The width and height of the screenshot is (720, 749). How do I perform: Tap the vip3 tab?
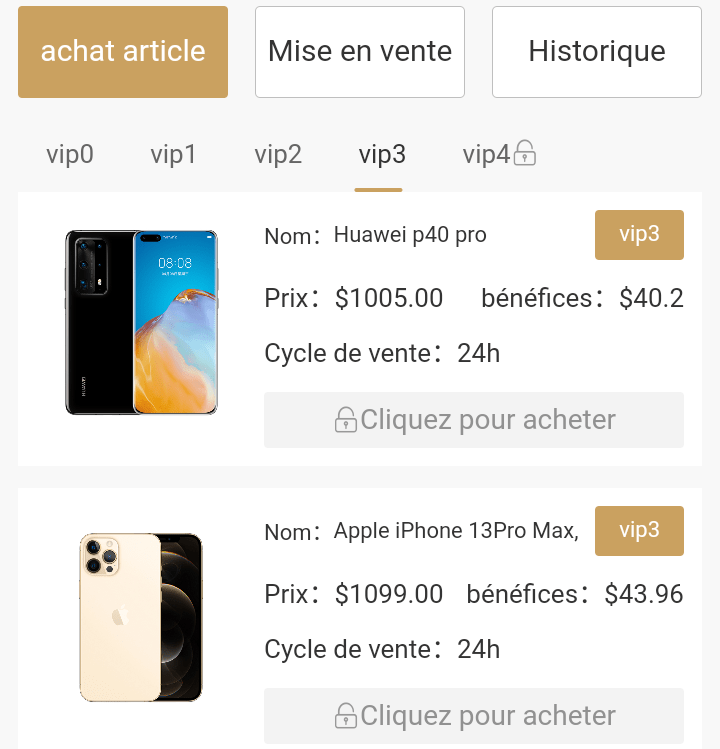point(382,155)
